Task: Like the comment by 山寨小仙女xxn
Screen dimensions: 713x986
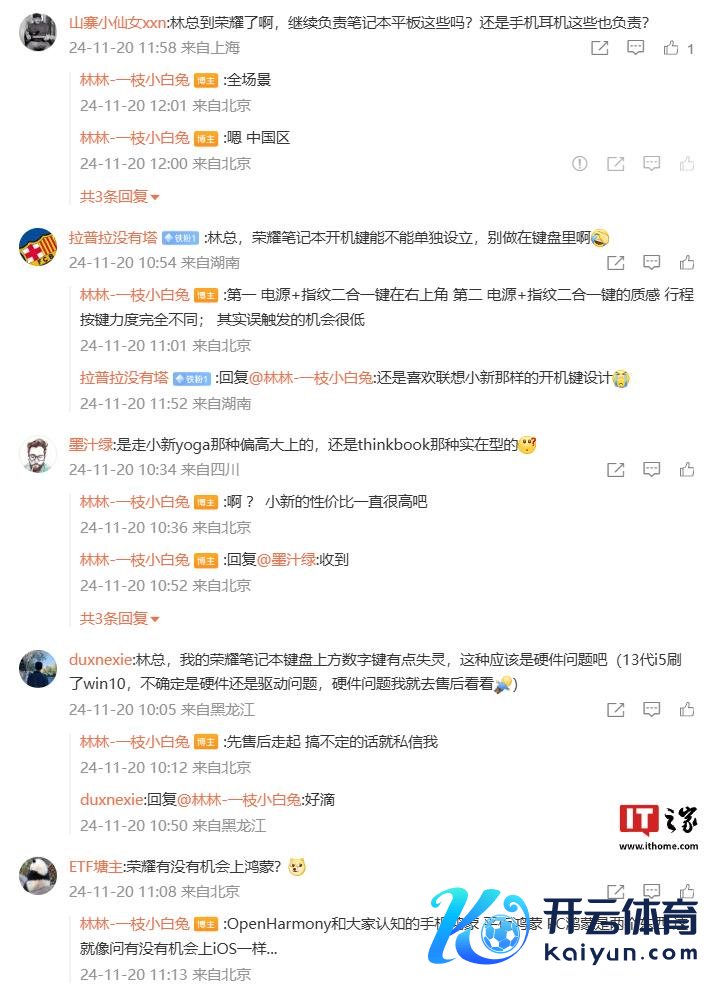Action: coord(671,47)
